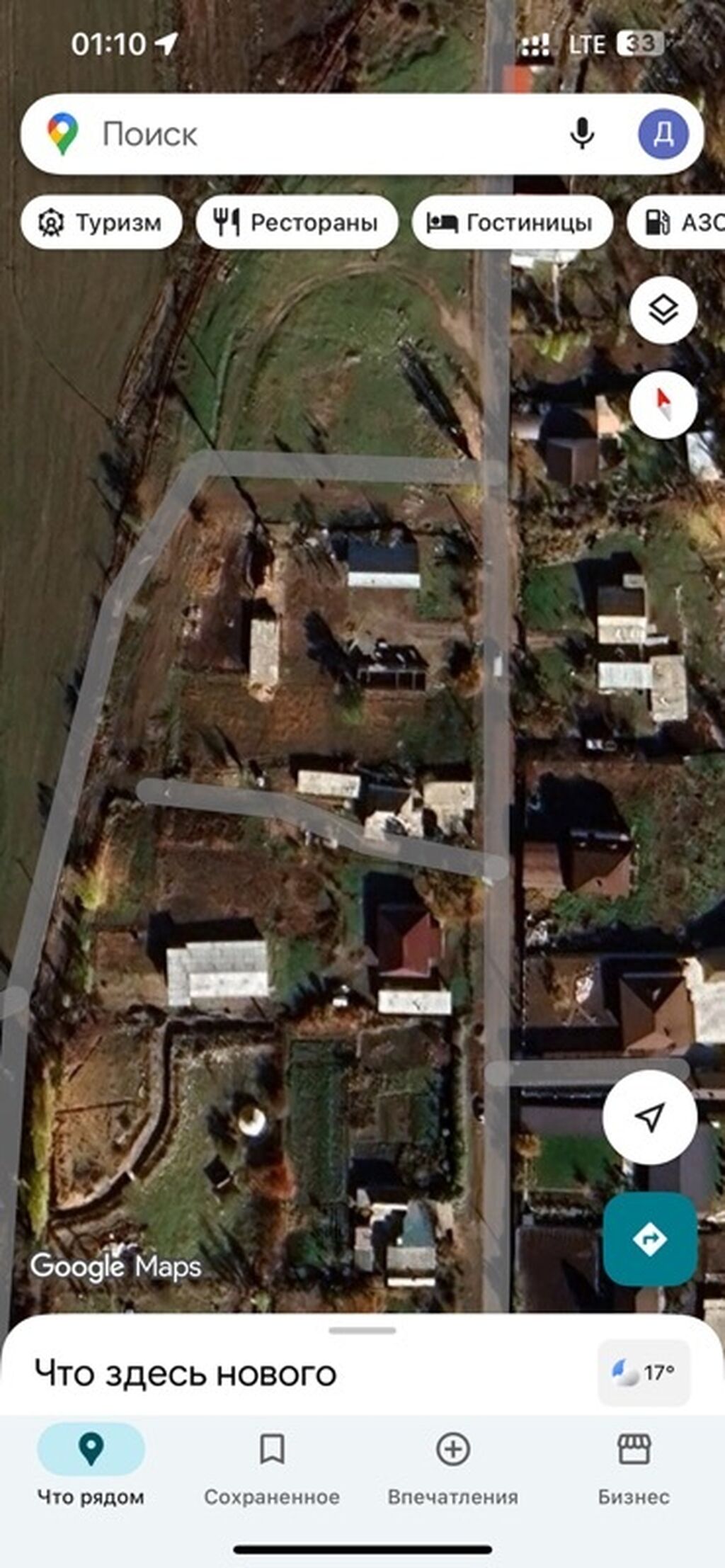Open the 17° weather widget
Image resolution: width=725 pixels, height=1568 pixels.
(644, 1373)
